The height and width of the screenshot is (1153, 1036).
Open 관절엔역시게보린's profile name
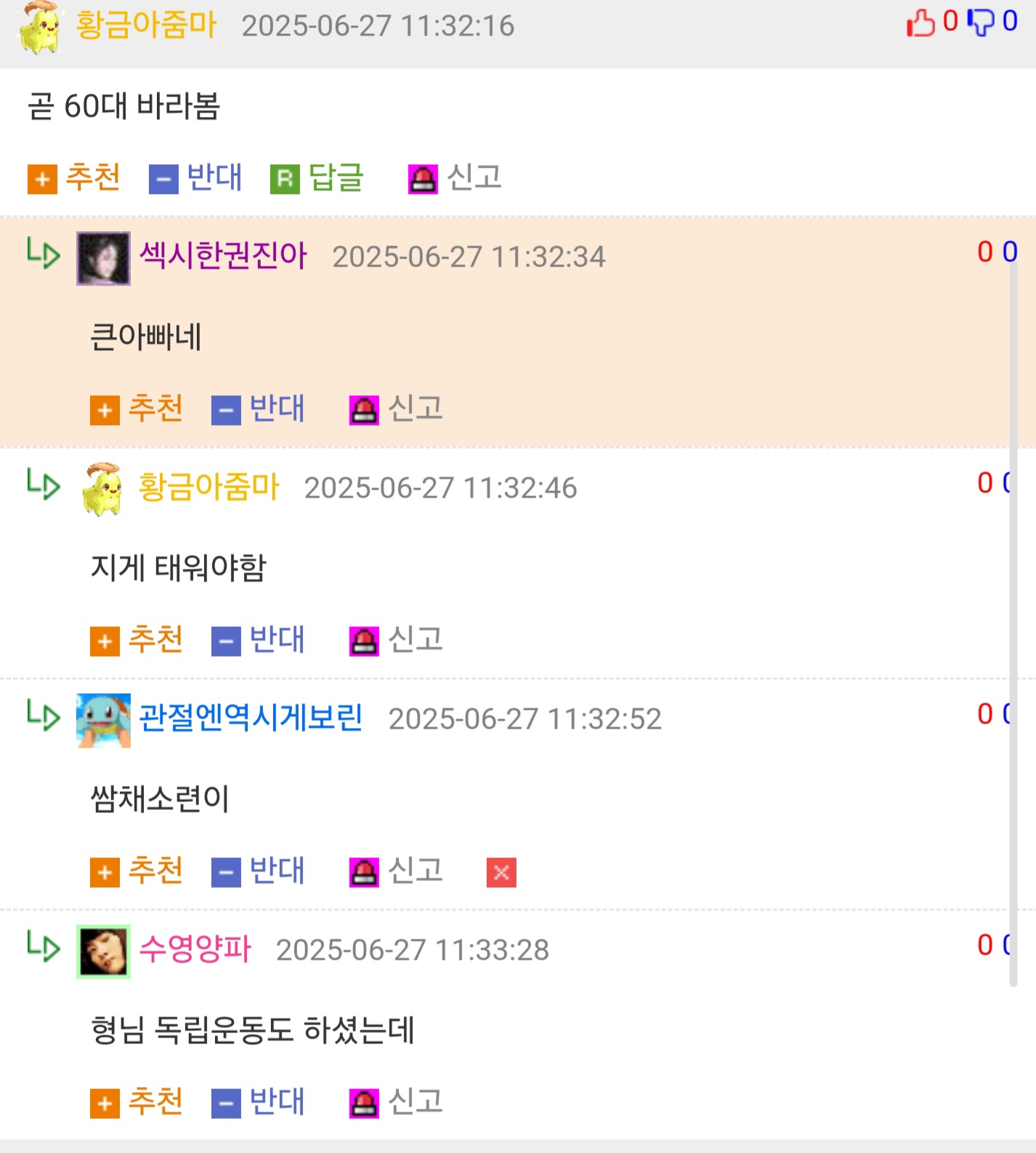click(251, 718)
